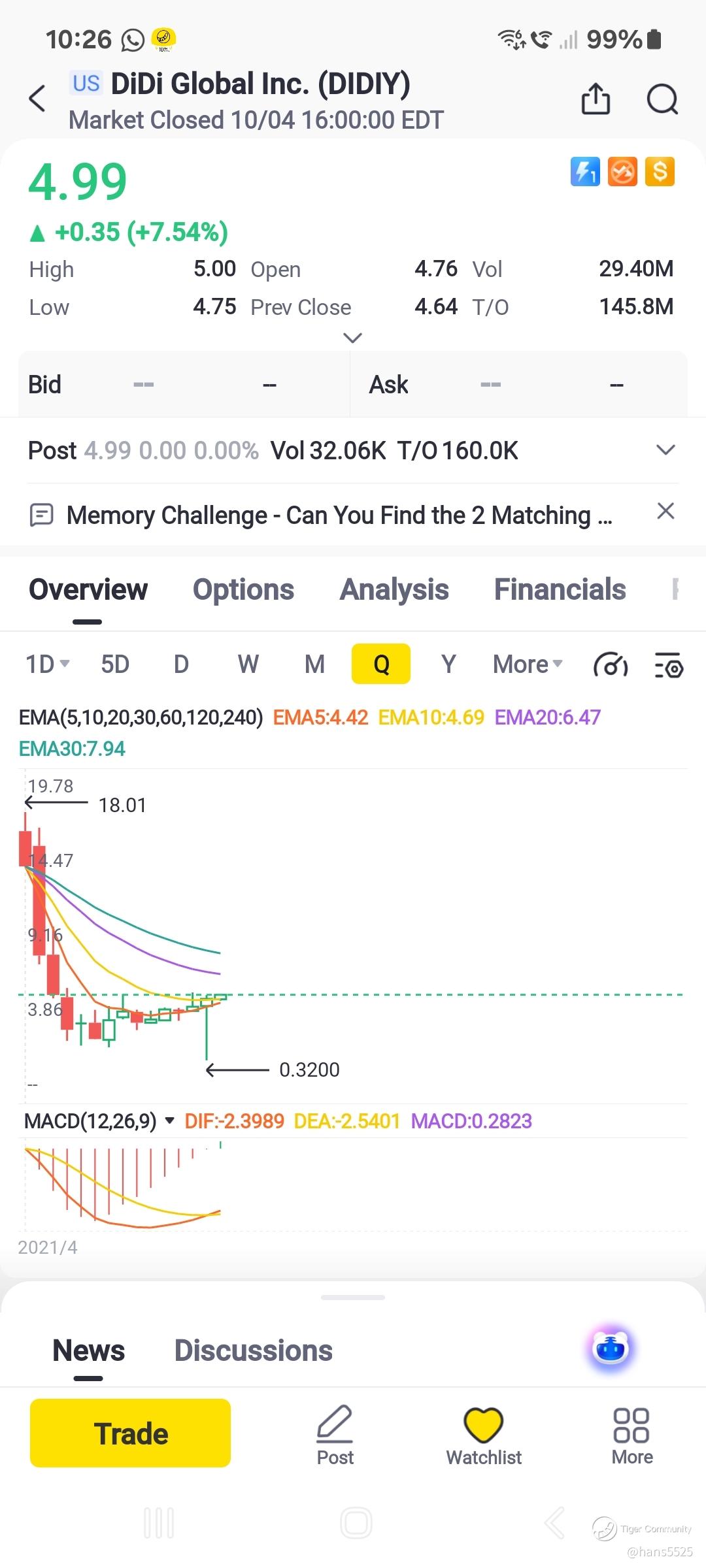Go back using the top-left arrow
This screenshot has height=1568, width=706.
click(37, 99)
